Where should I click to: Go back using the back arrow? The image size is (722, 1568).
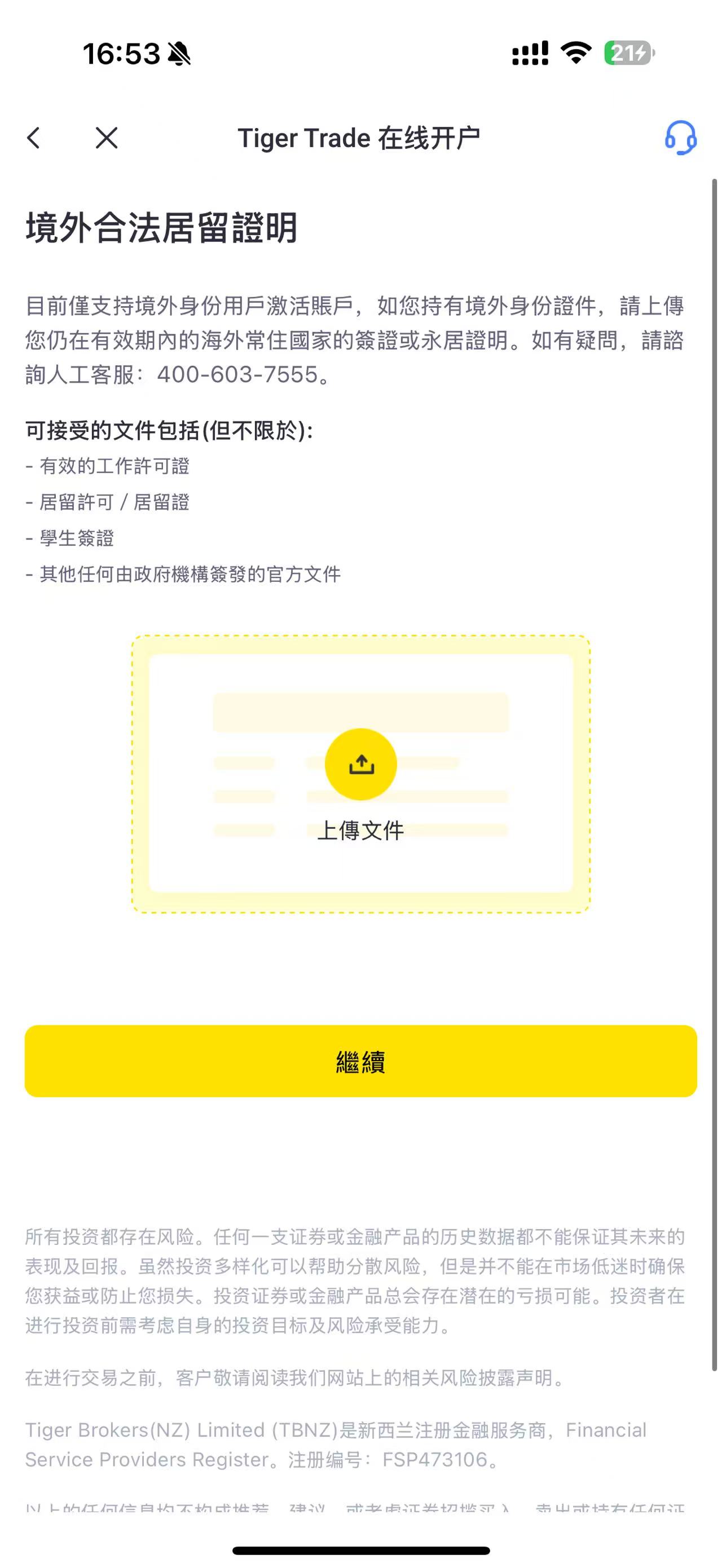point(34,138)
